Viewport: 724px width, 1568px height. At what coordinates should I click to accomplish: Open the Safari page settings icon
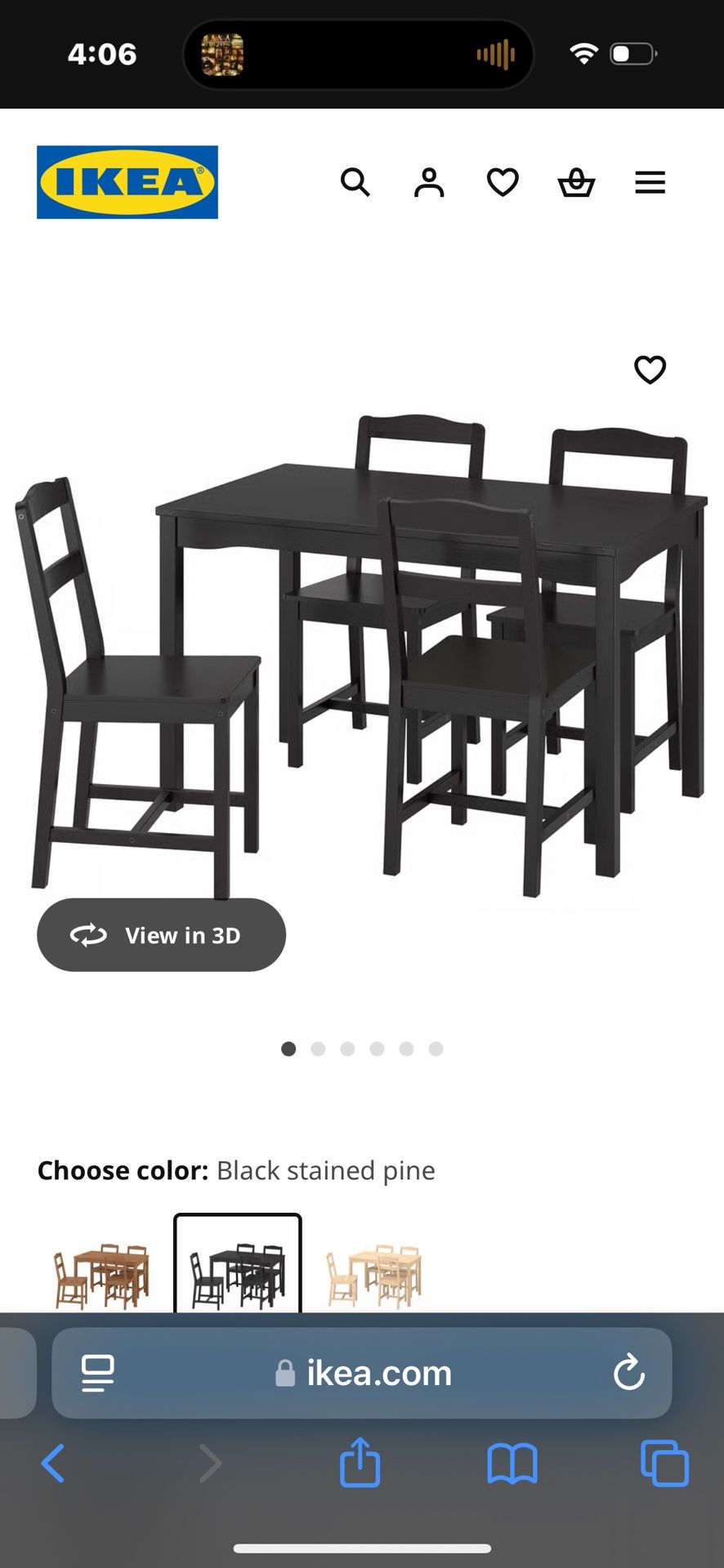97,1373
